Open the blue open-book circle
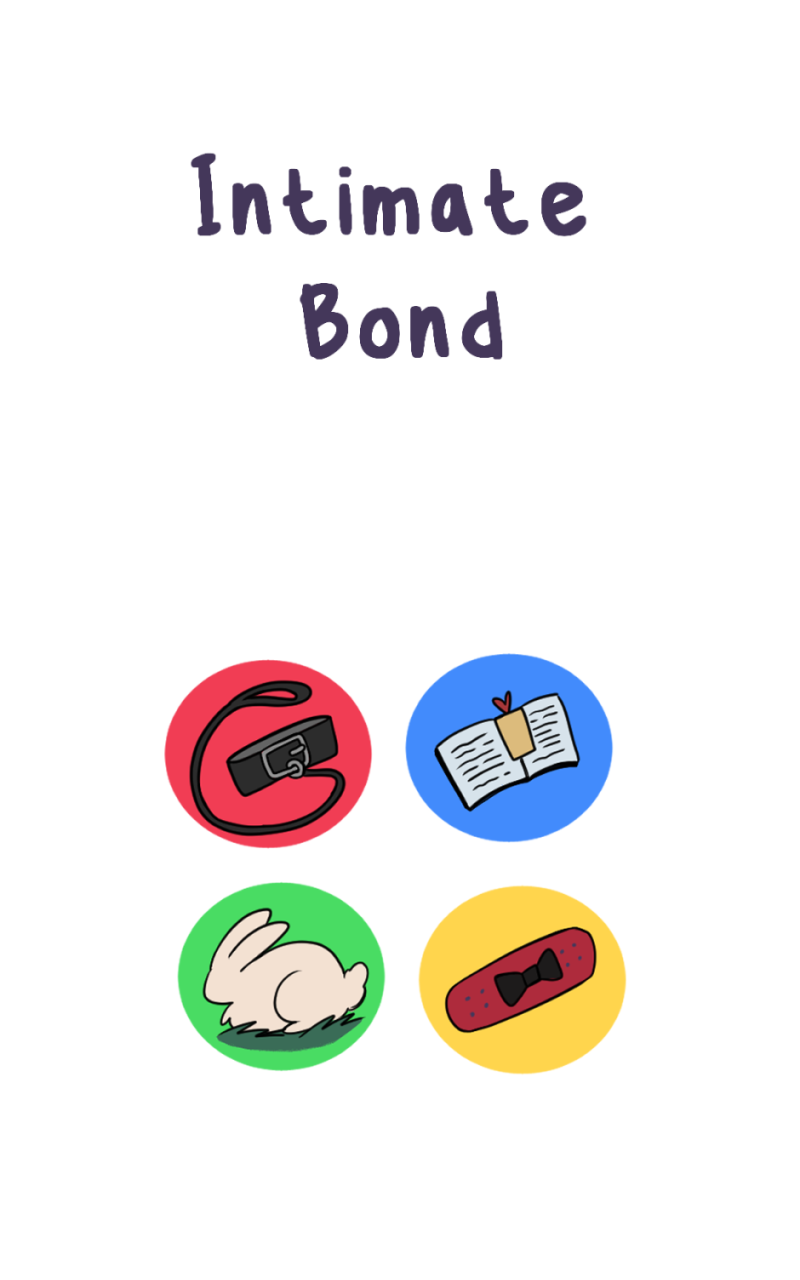 pos(509,748)
